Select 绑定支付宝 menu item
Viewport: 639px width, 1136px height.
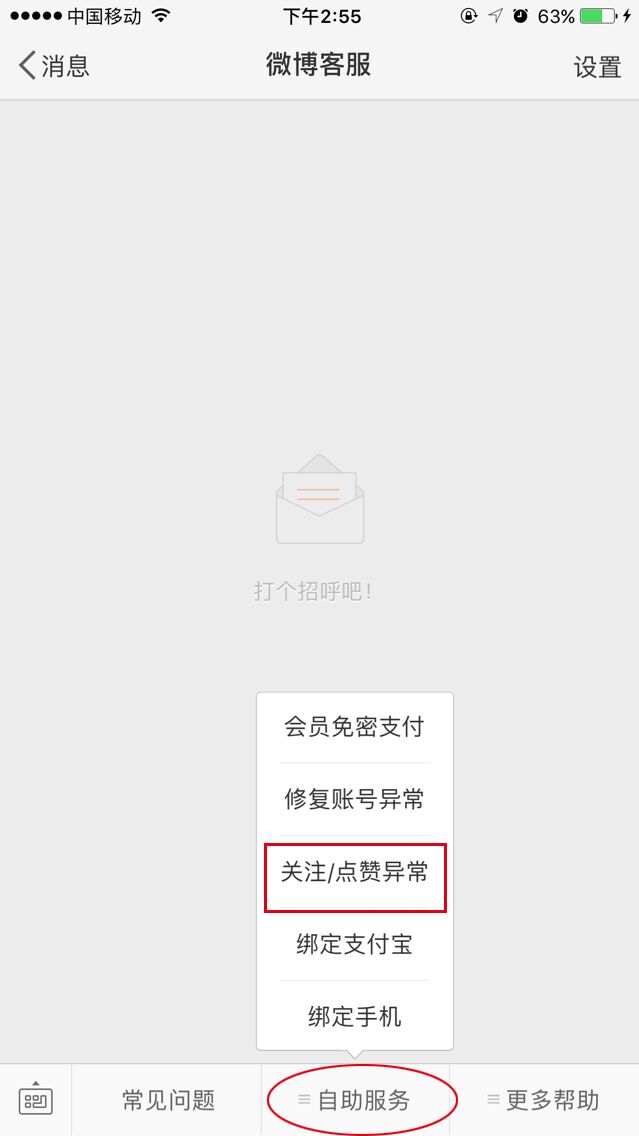[354, 944]
